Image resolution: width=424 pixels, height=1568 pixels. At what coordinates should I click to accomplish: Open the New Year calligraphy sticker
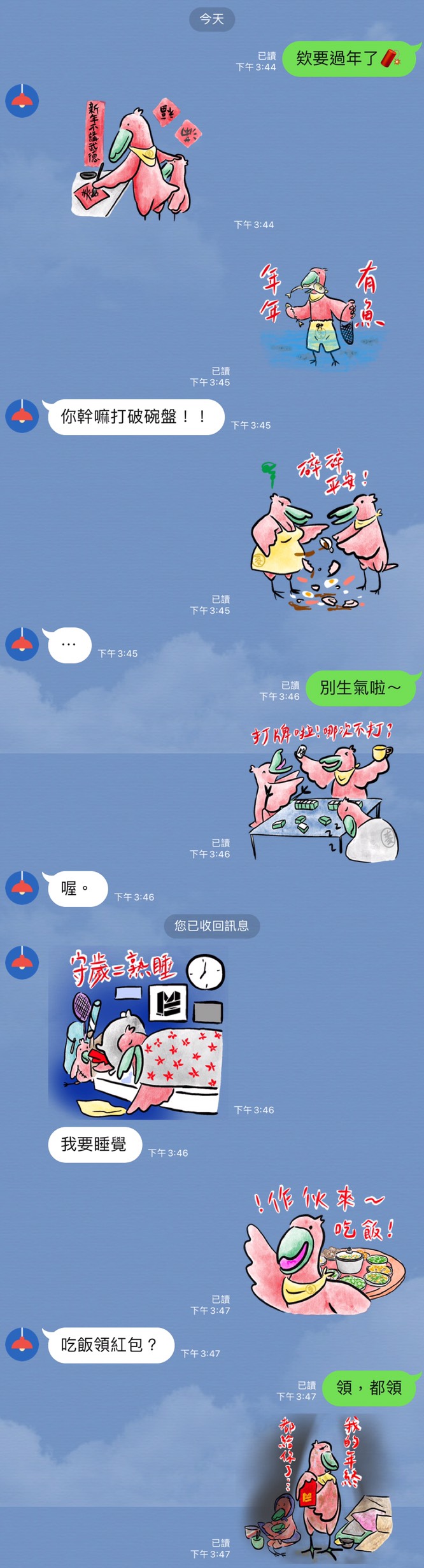coord(136,159)
